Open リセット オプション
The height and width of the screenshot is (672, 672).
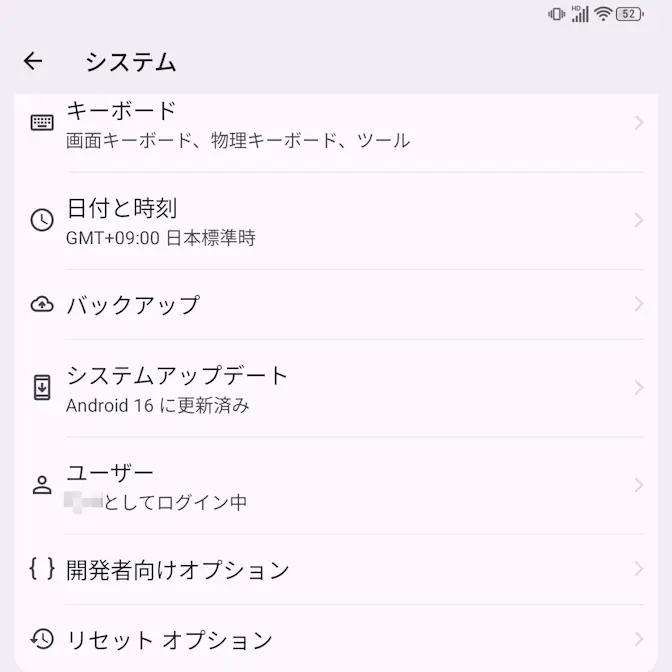(x=336, y=639)
